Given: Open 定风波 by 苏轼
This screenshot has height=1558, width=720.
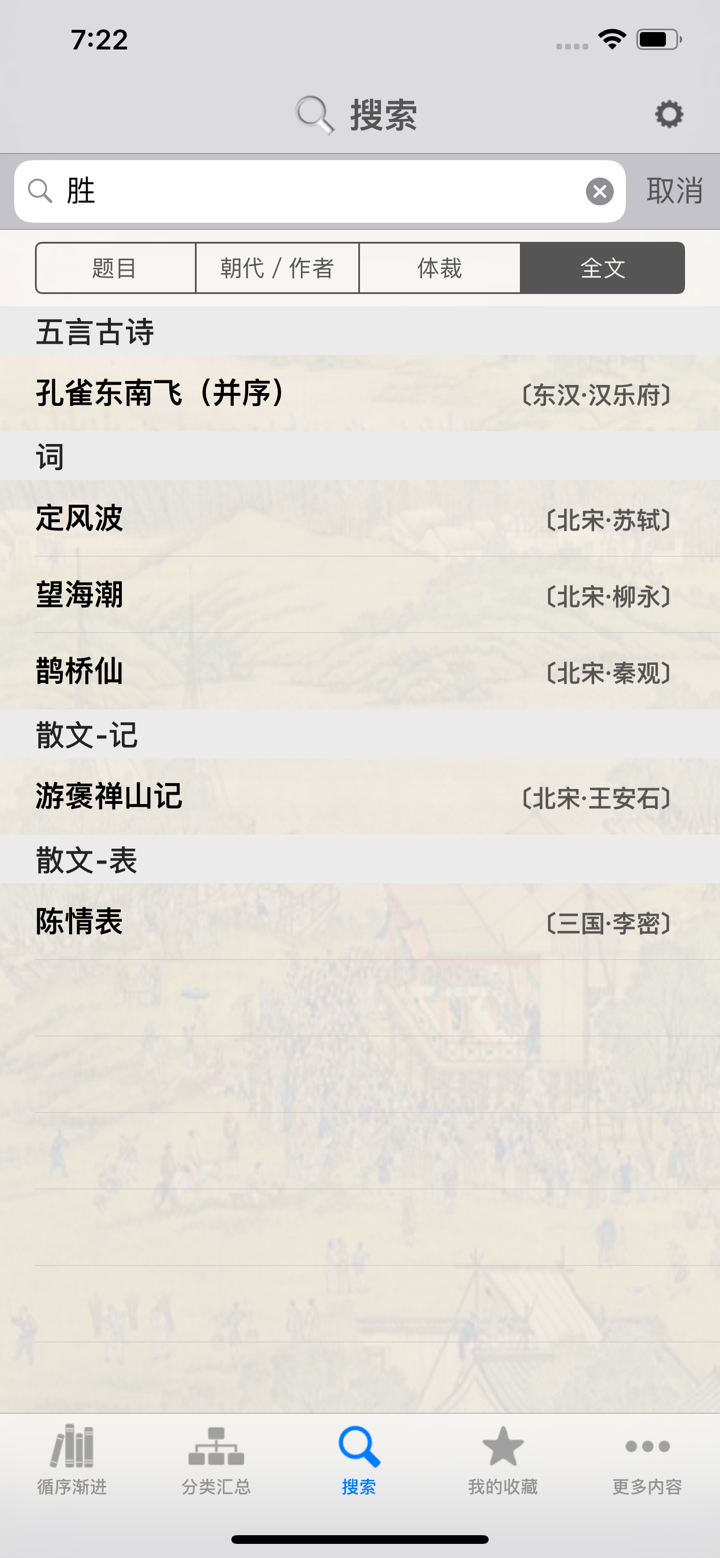Looking at the screenshot, I should click(x=360, y=519).
